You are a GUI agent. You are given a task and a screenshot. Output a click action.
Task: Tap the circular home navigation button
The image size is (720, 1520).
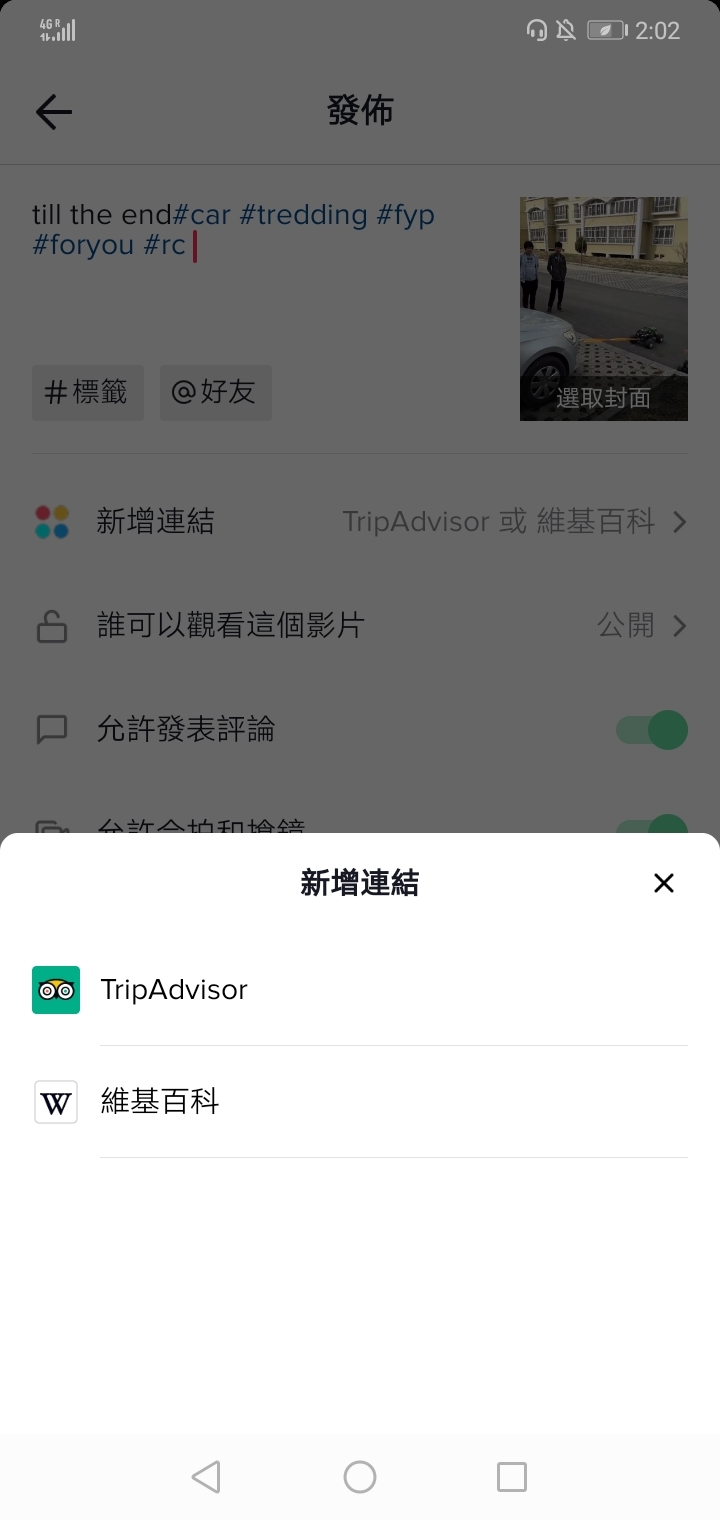coord(360,1476)
